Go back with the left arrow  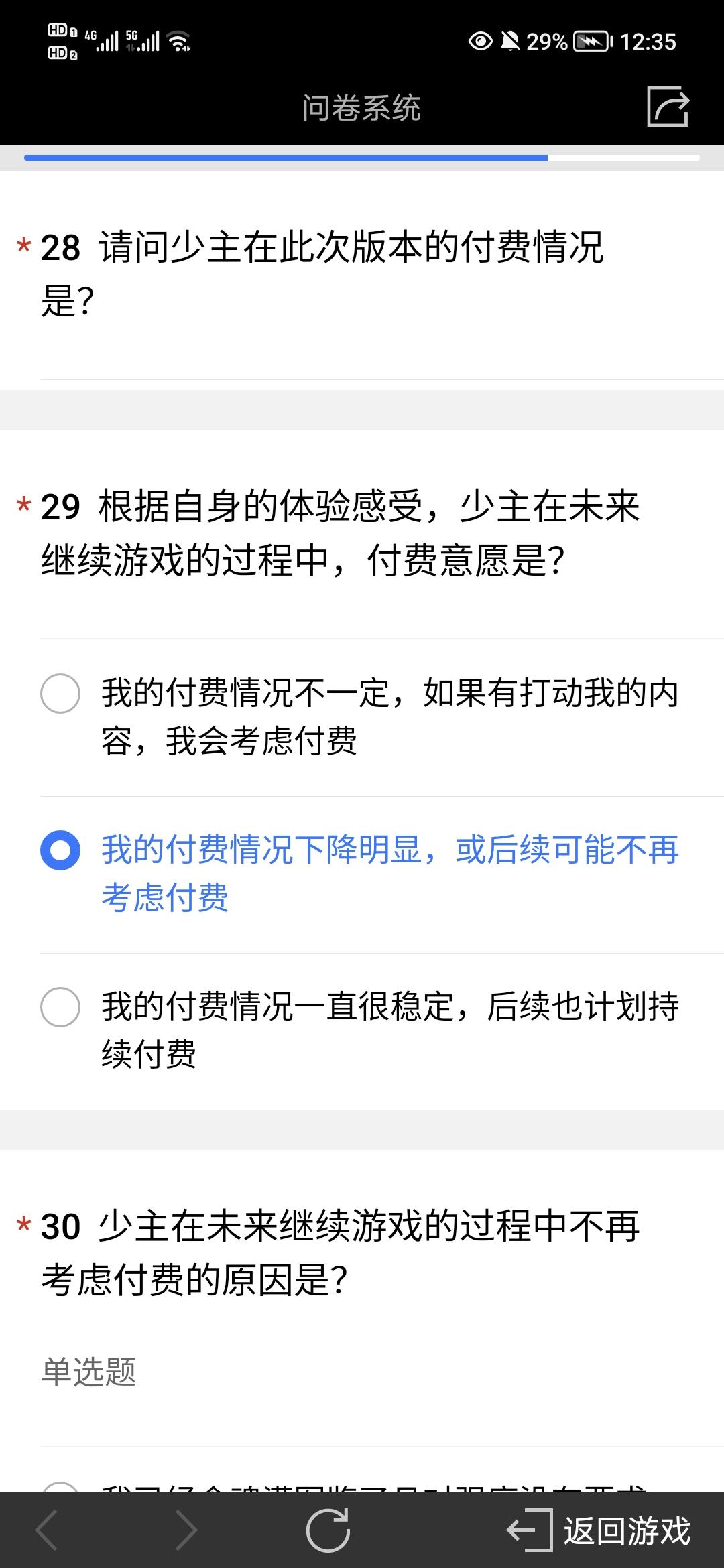(46, 1530)
